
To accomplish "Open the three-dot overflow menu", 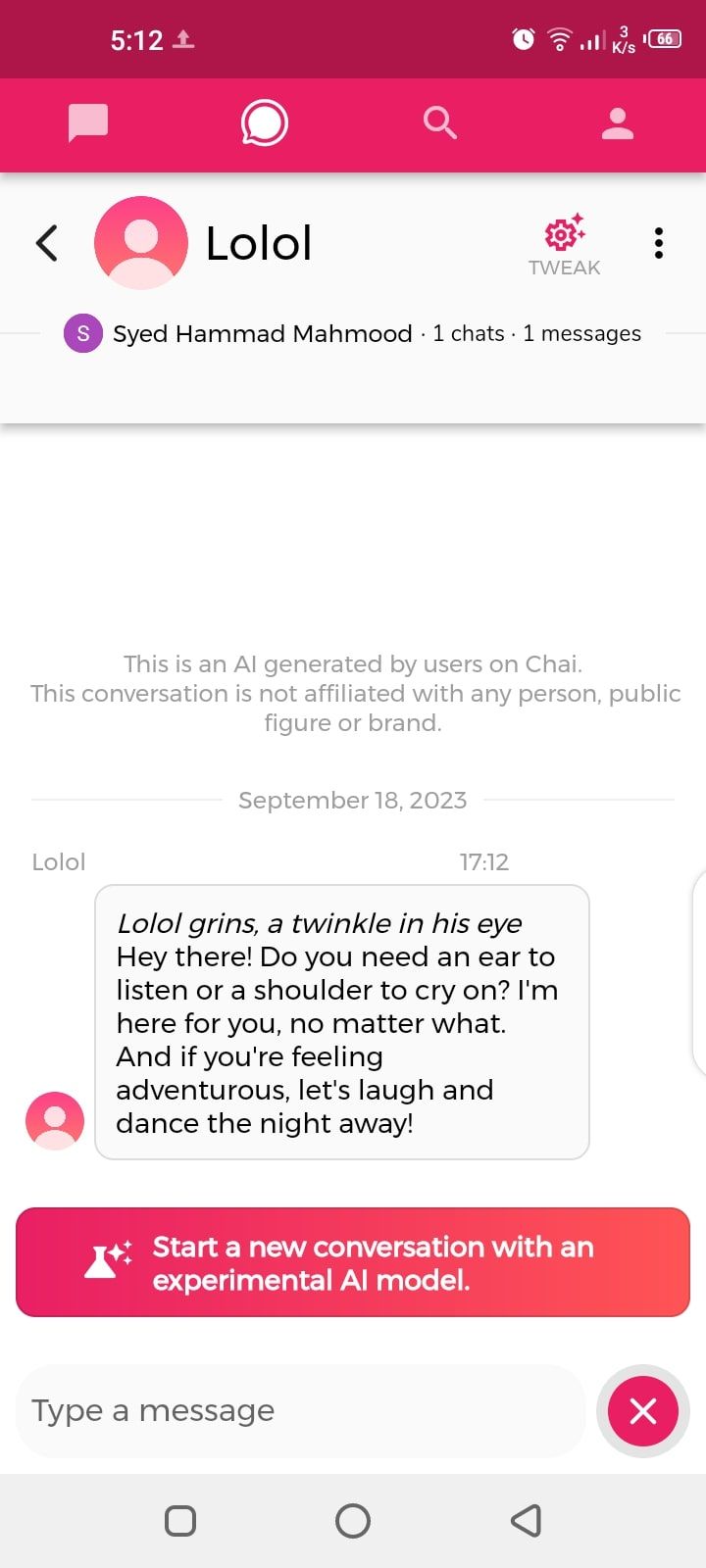I will (658, 243).
